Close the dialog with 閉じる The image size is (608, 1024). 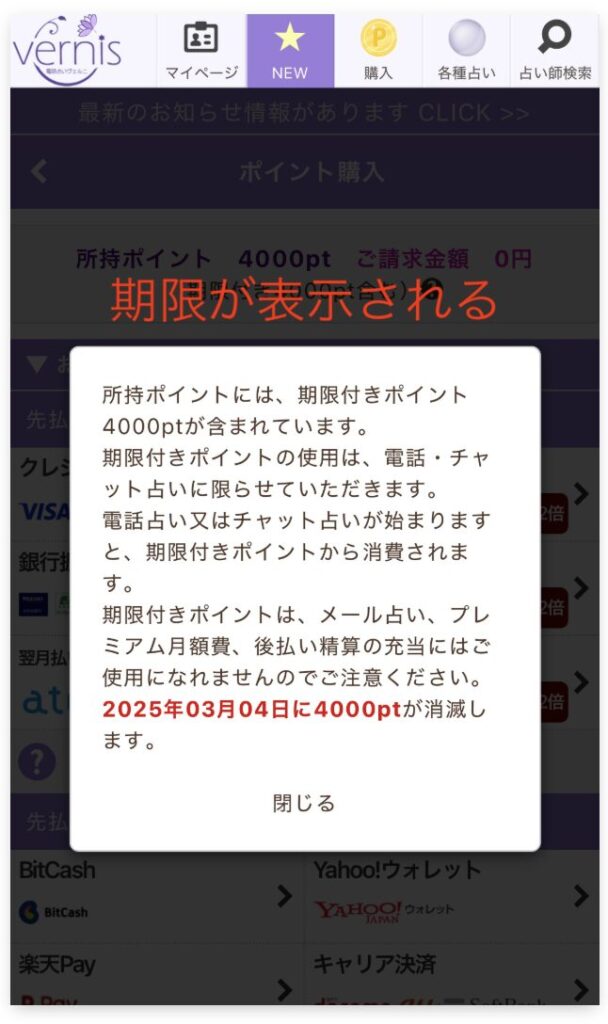click(304, 803)
